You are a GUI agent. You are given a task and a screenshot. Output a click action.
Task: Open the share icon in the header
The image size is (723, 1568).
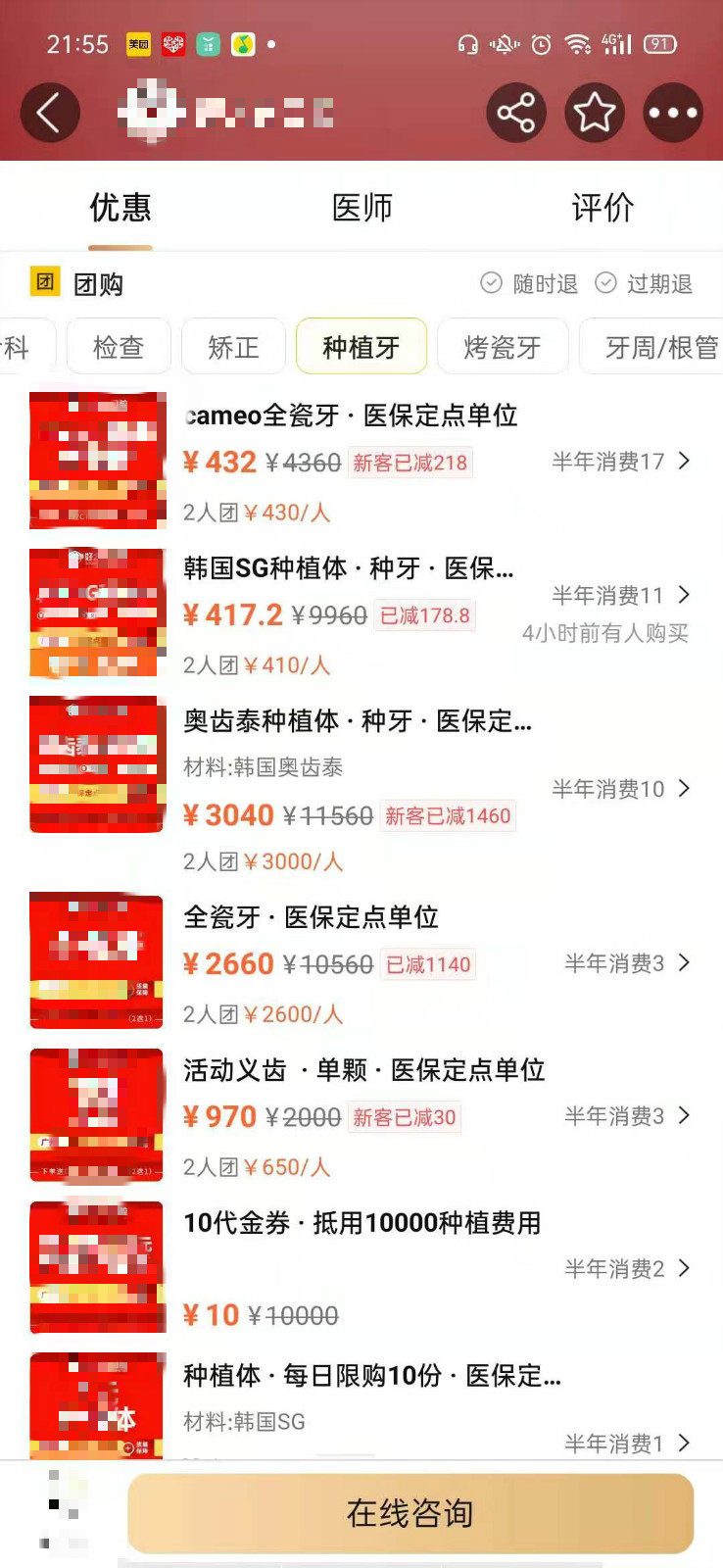click(516, 112)
